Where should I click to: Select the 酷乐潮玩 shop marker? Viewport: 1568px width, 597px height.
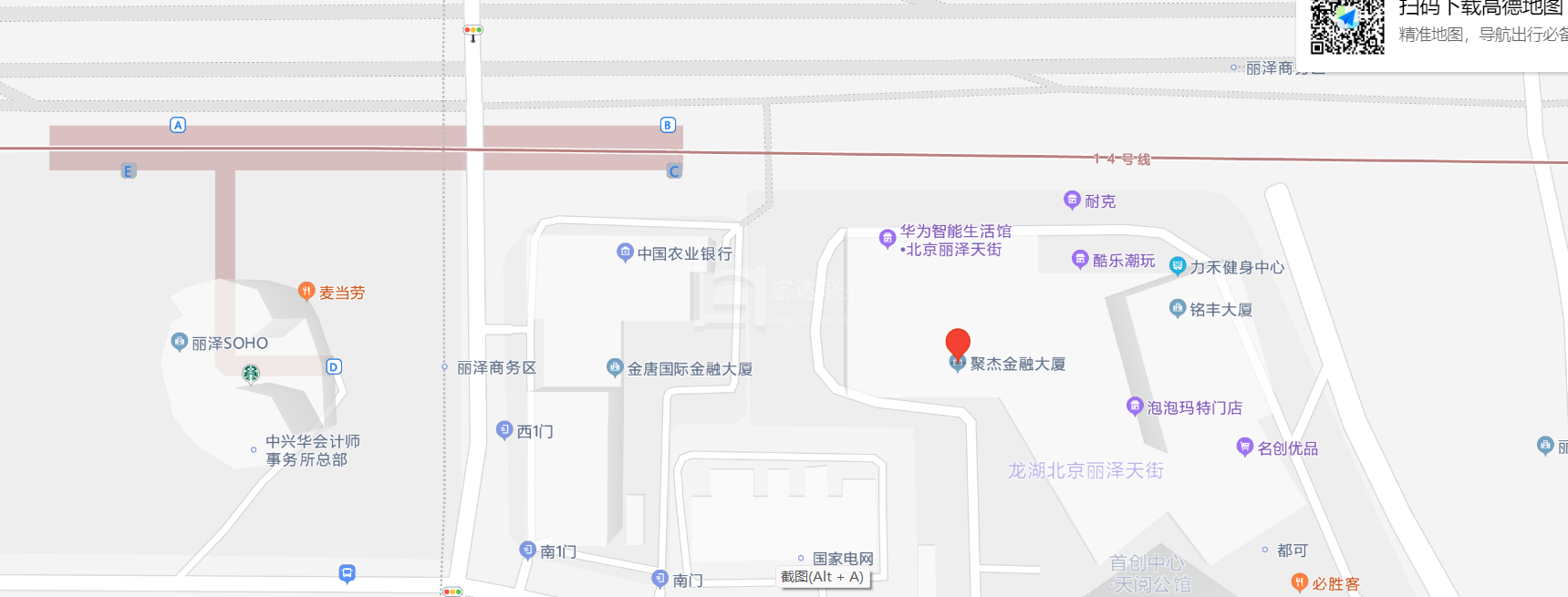1080,260
